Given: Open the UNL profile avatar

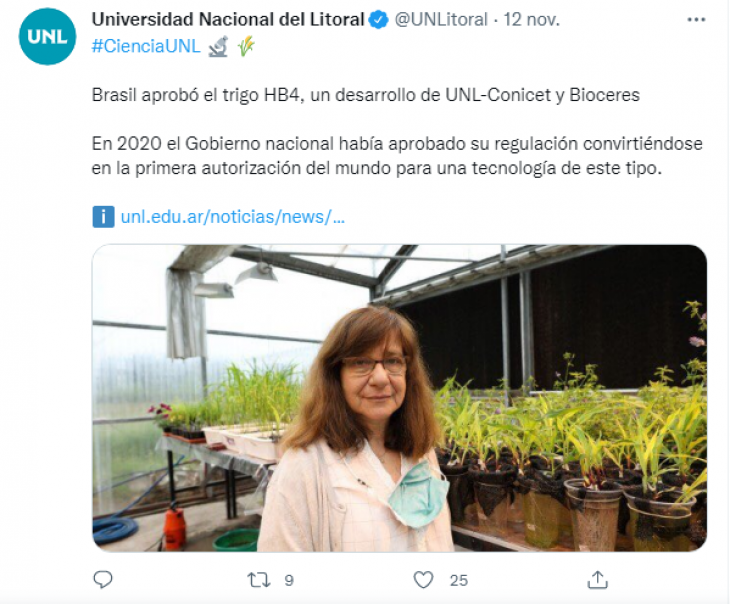Looking at the screenshot, I should click(46, 37).
